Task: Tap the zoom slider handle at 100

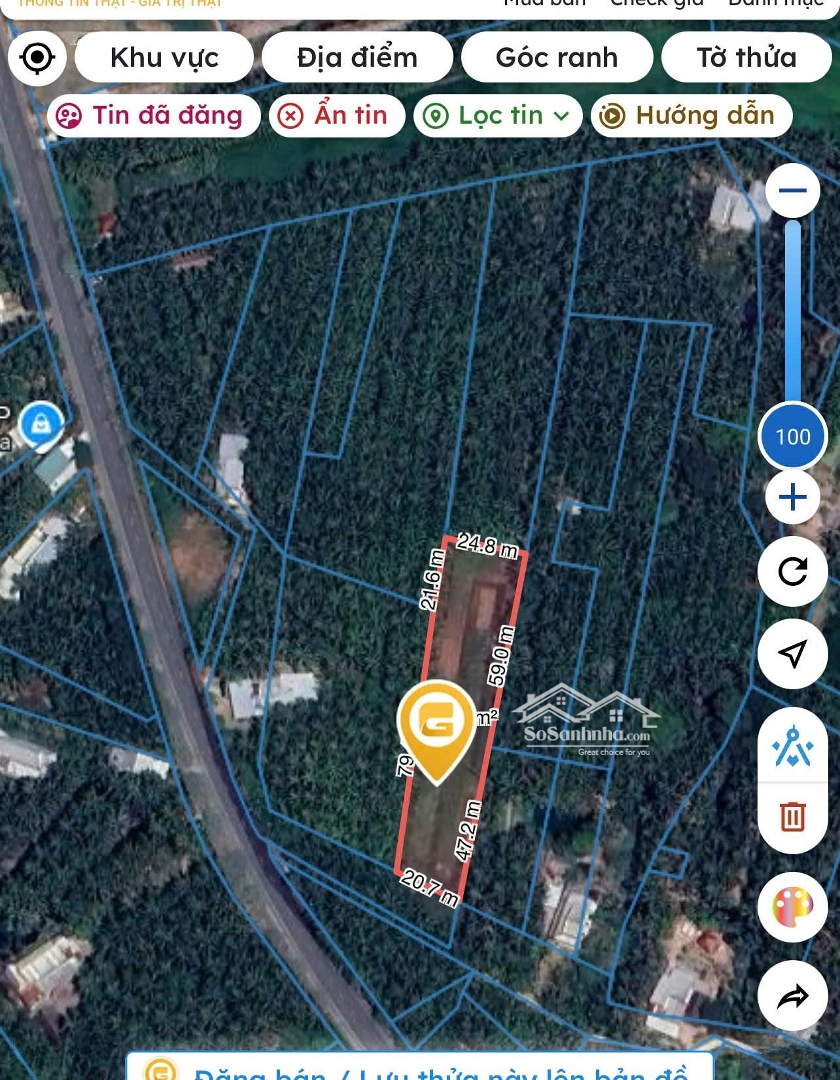Action: (x=792, y=436)
